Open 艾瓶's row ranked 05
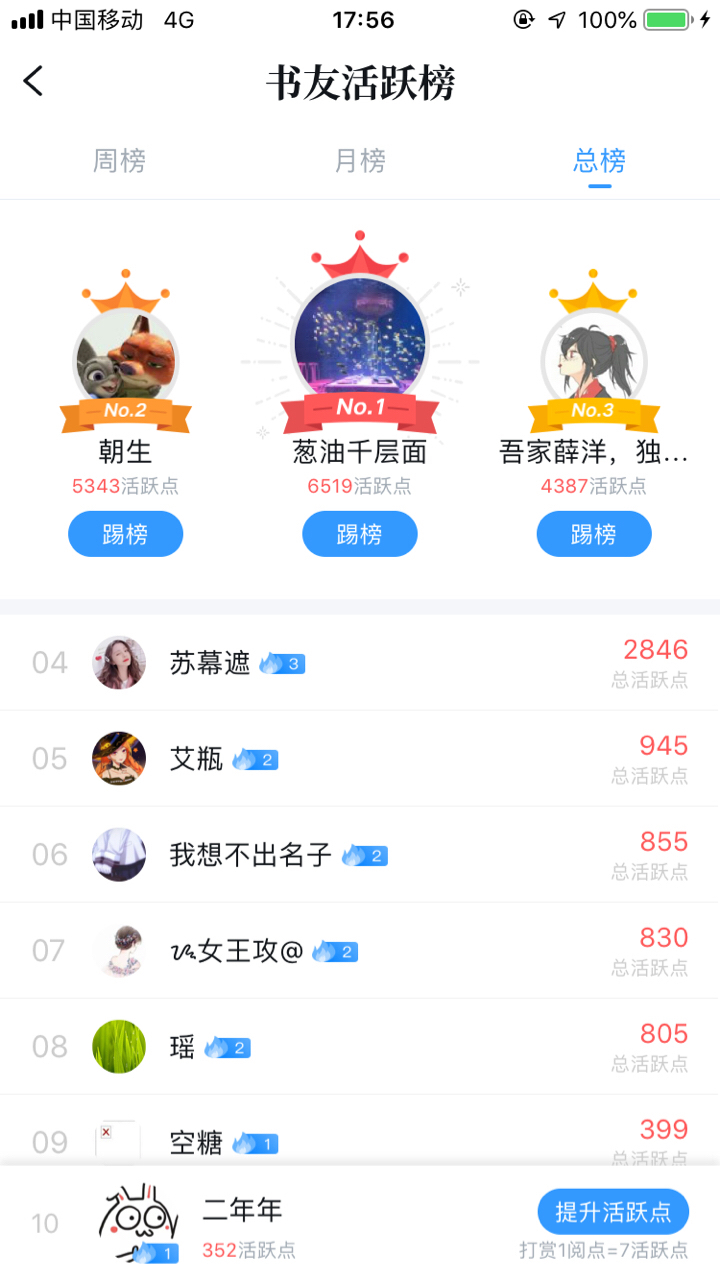The image size is (720, 1281). point(360,759)
